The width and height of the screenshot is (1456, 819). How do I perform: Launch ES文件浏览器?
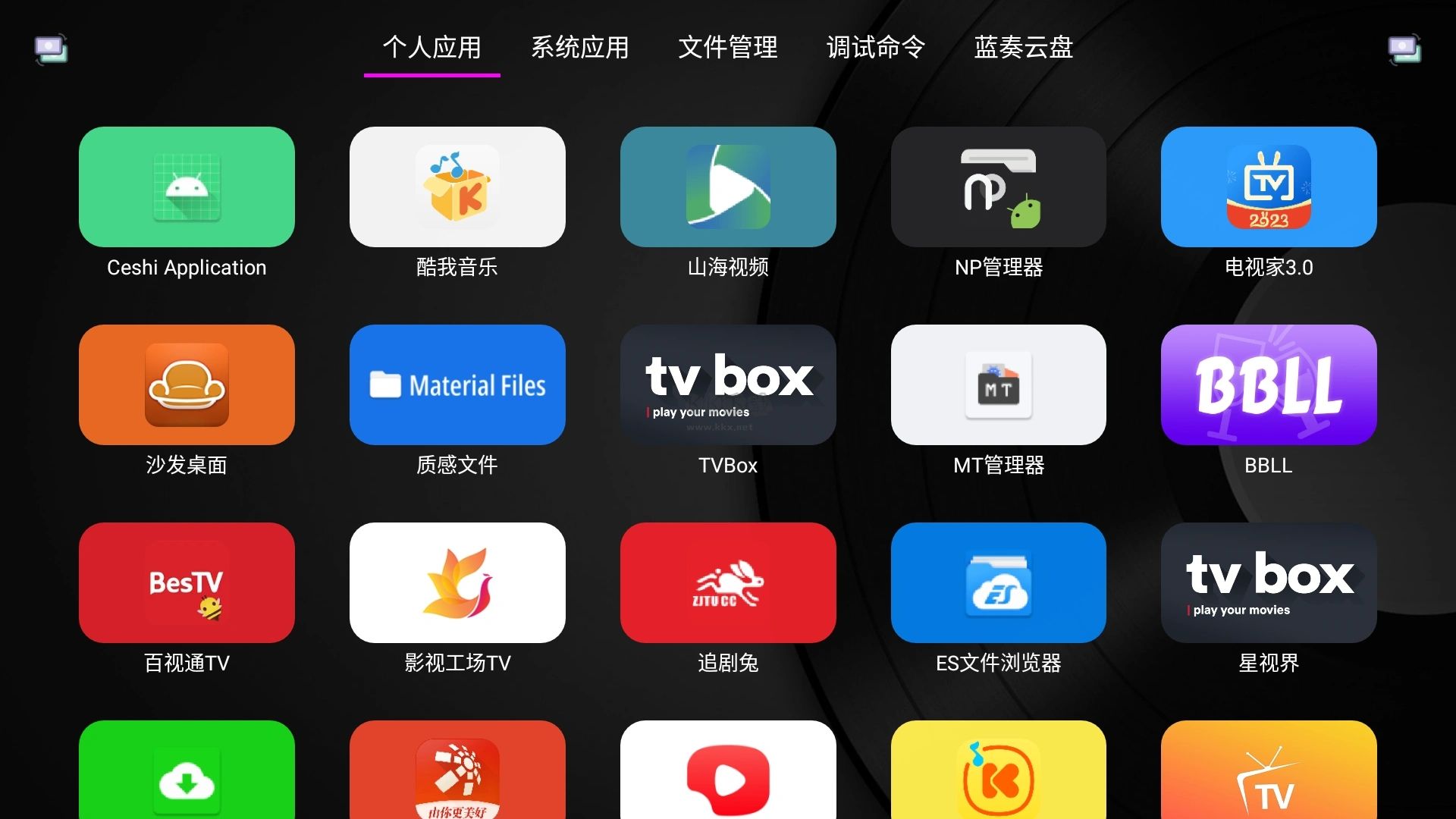pos(998,582)
